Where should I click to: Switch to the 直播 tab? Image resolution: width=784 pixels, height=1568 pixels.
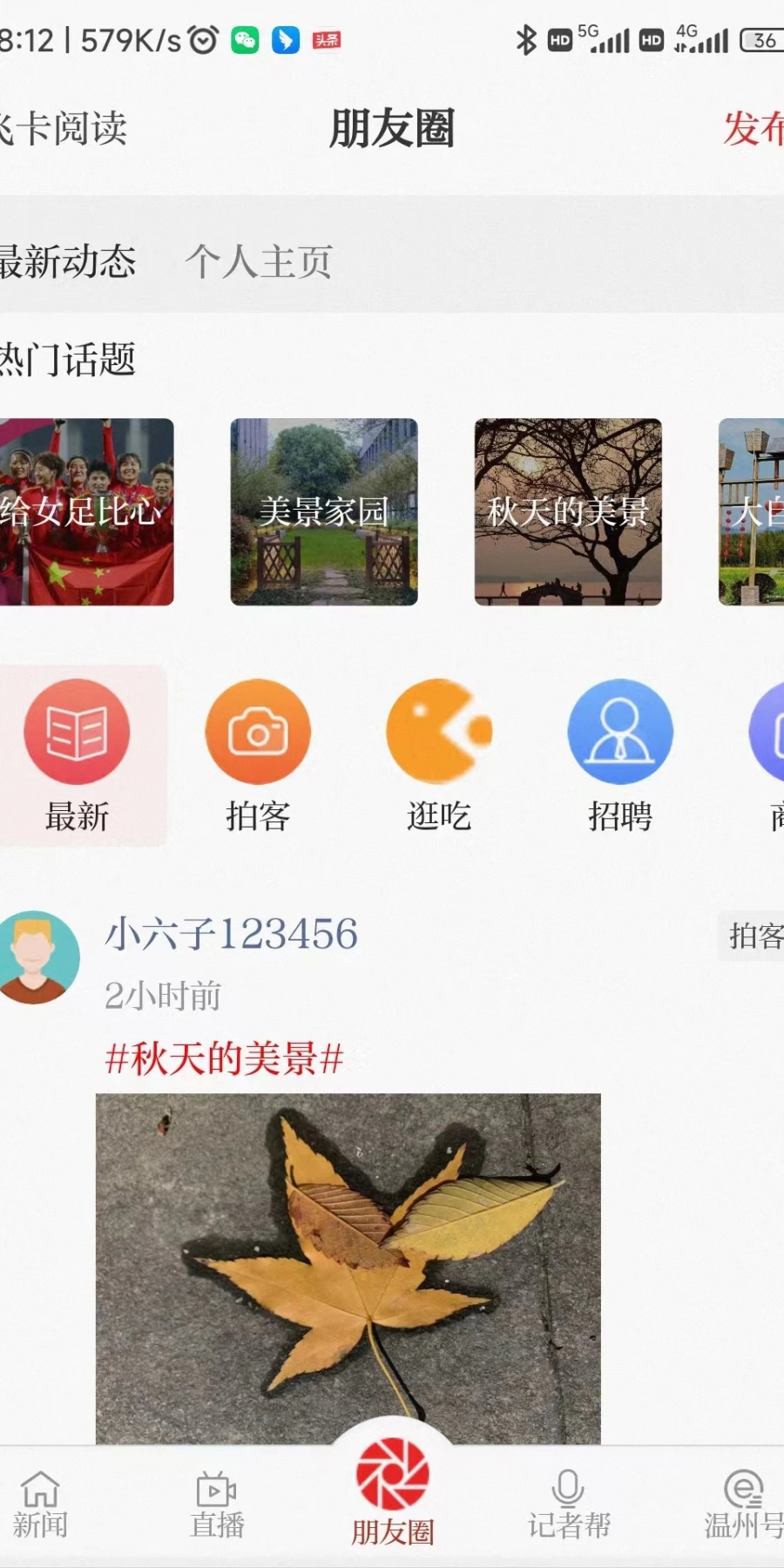pyautogui.click(x=217, y=1504)
